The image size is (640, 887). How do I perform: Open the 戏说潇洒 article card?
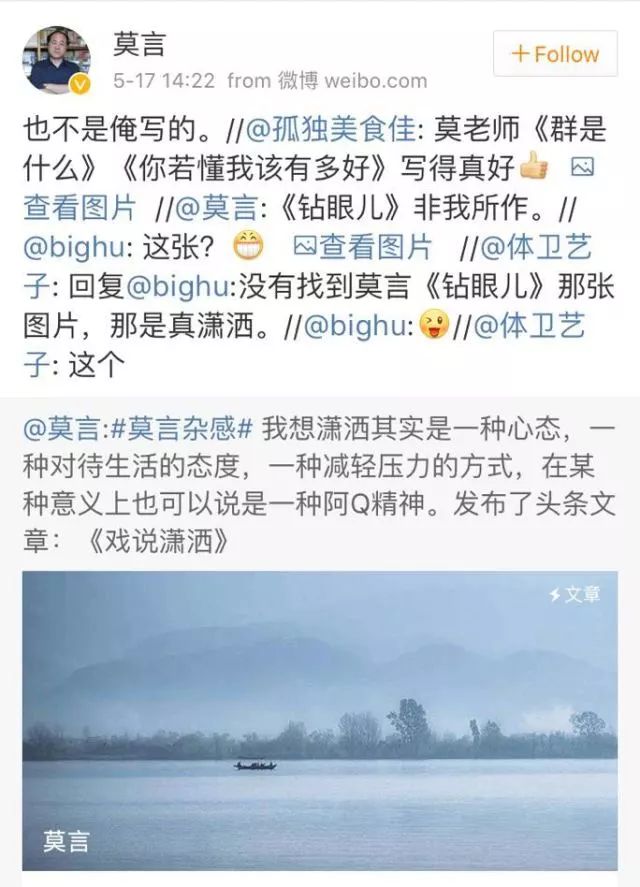pos(320,720)
